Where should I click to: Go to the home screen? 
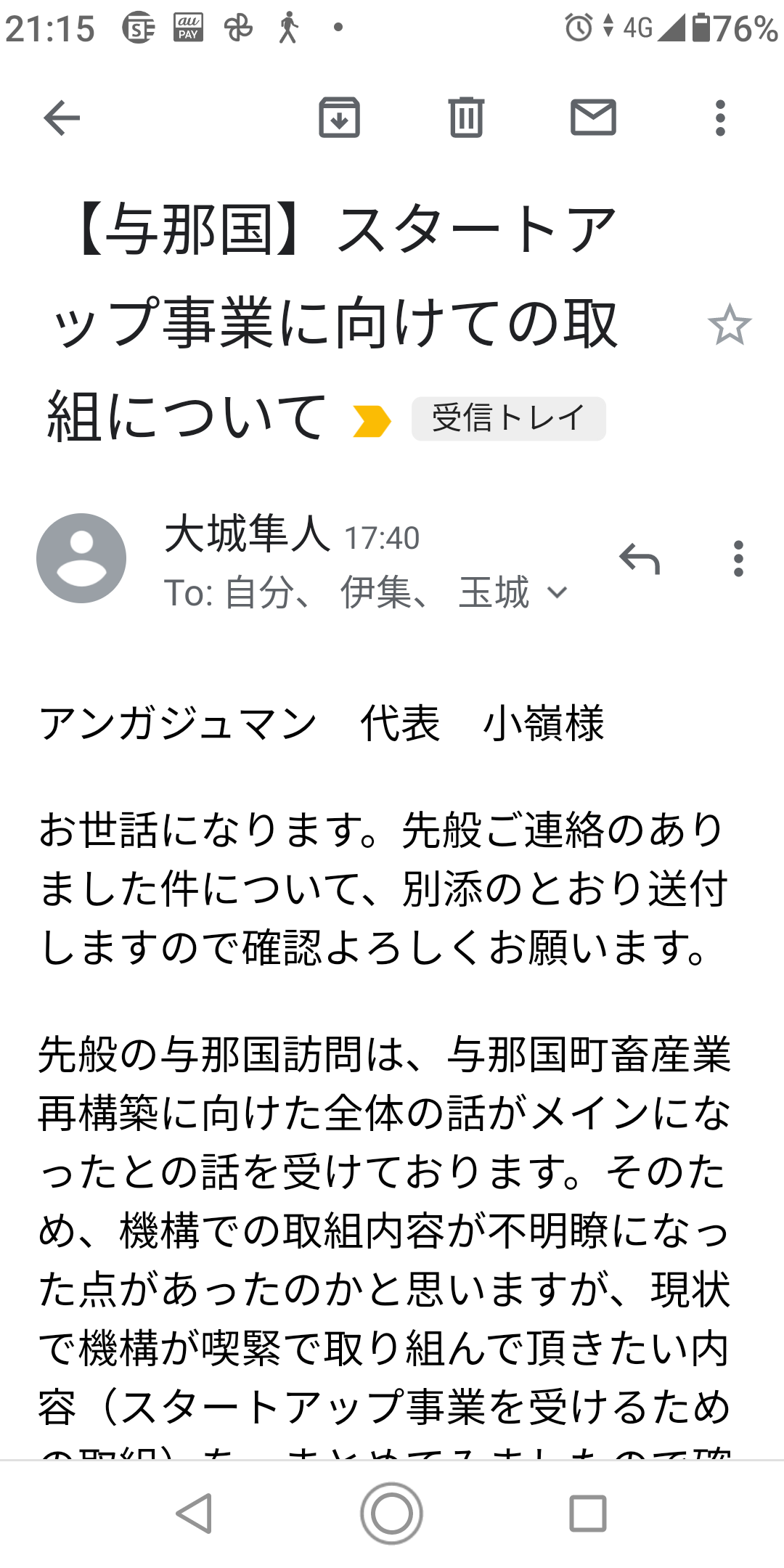[x=392, y=1513]
